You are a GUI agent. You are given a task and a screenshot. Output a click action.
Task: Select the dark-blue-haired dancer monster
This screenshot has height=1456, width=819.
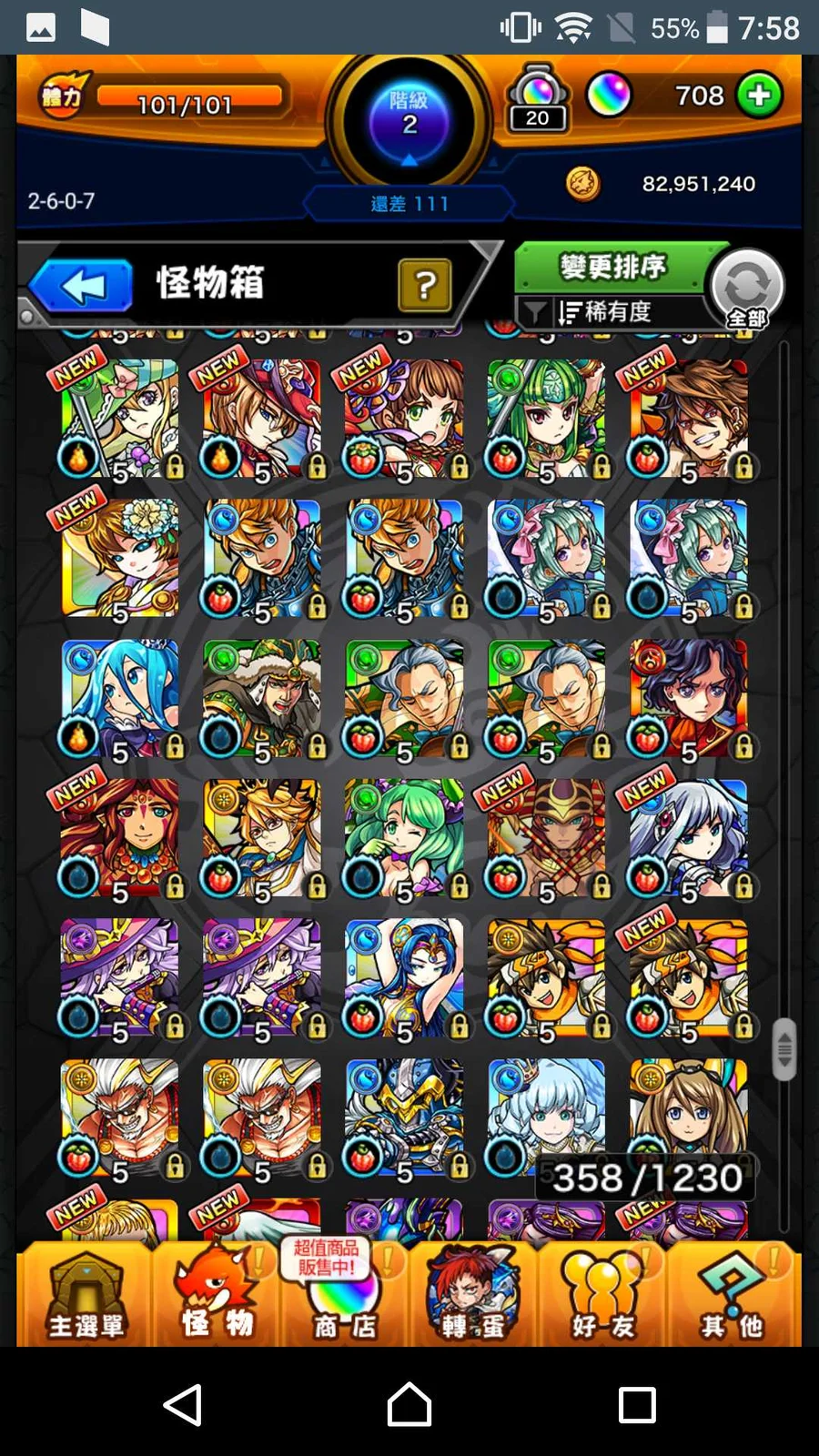tap(404, 977)
